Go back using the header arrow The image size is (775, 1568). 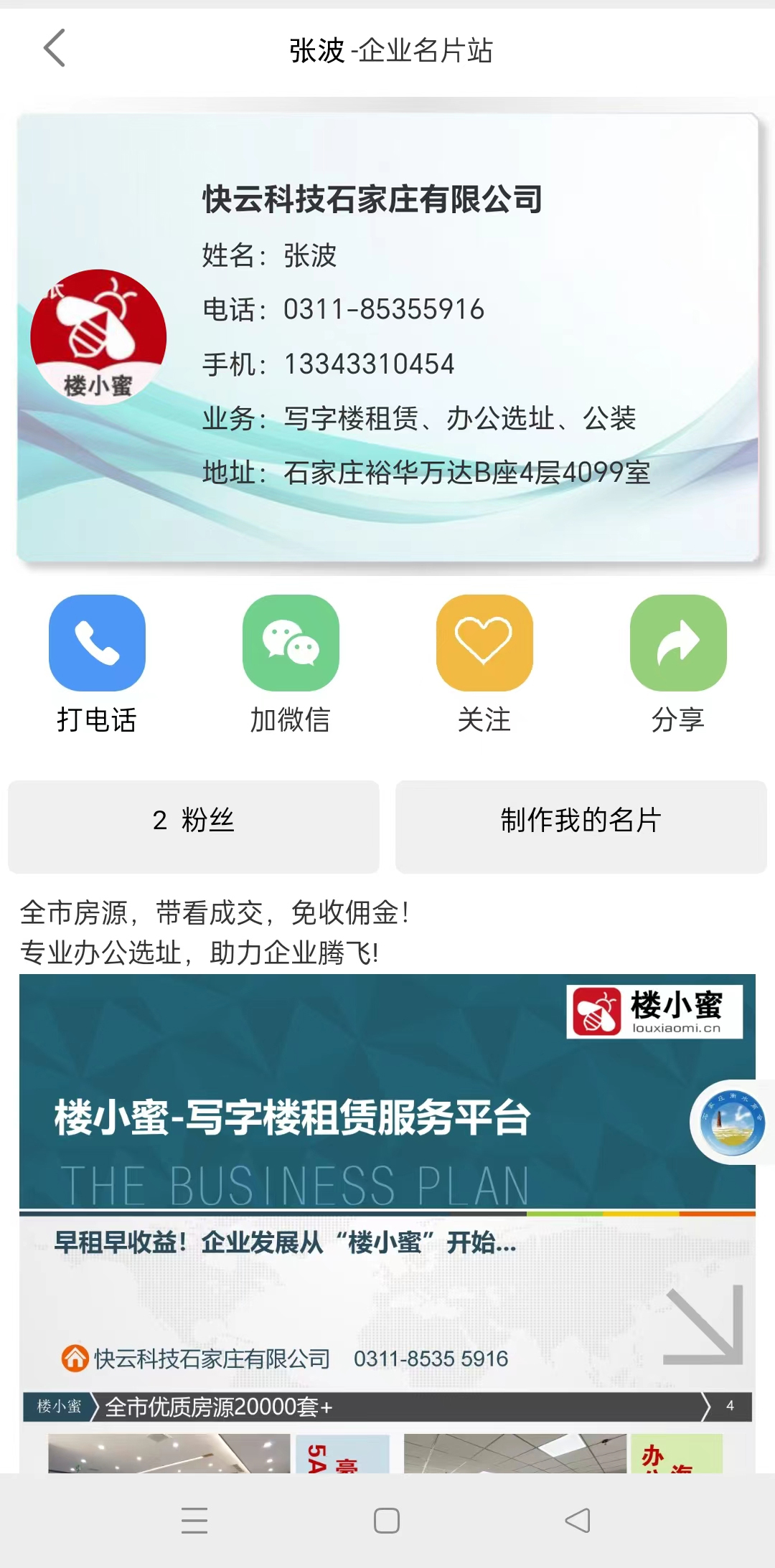click(55, 48)
